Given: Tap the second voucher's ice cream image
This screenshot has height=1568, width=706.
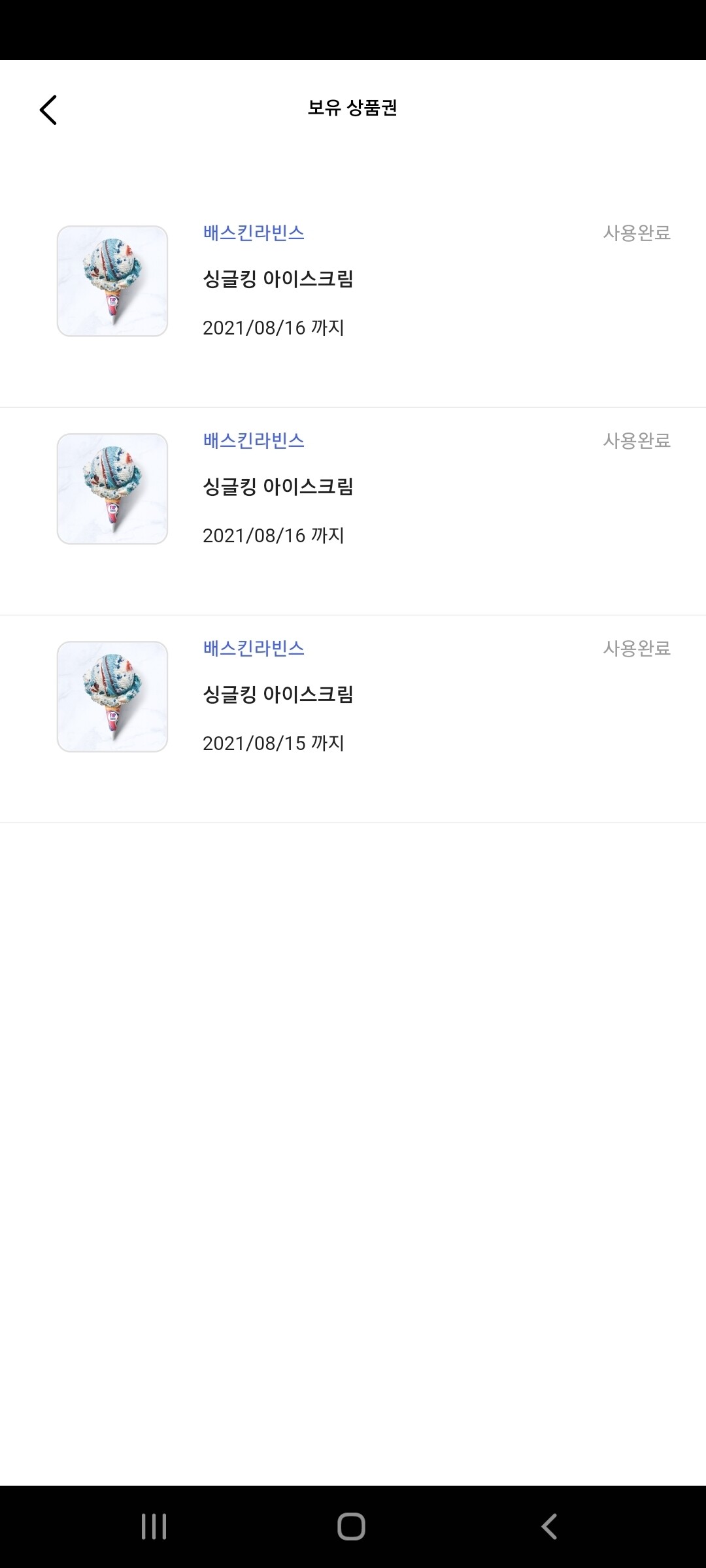Looking at the screenshot, I should [x=112, y=489].
